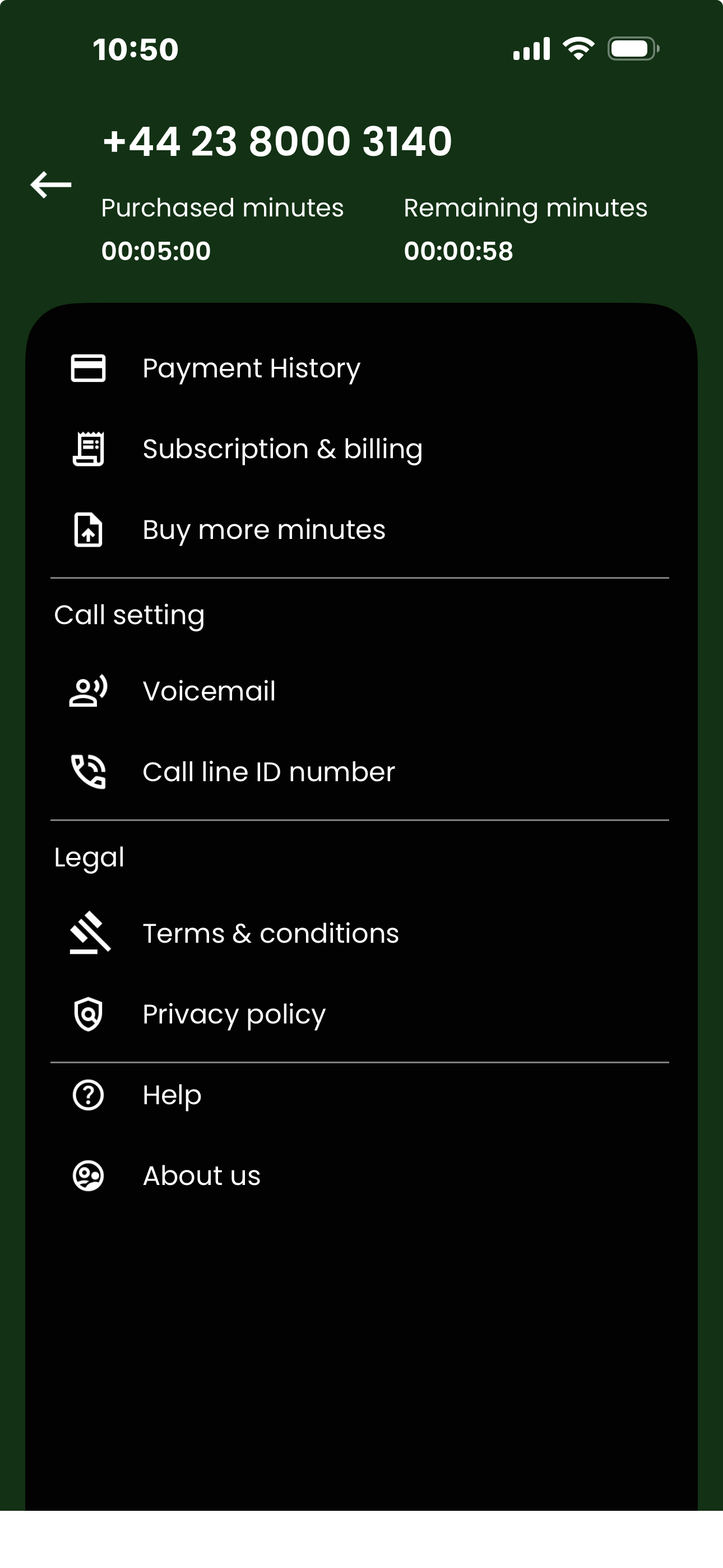723x1568 pixels.
Task: Select Buy more minutes
Action: [x=263, y=529]
